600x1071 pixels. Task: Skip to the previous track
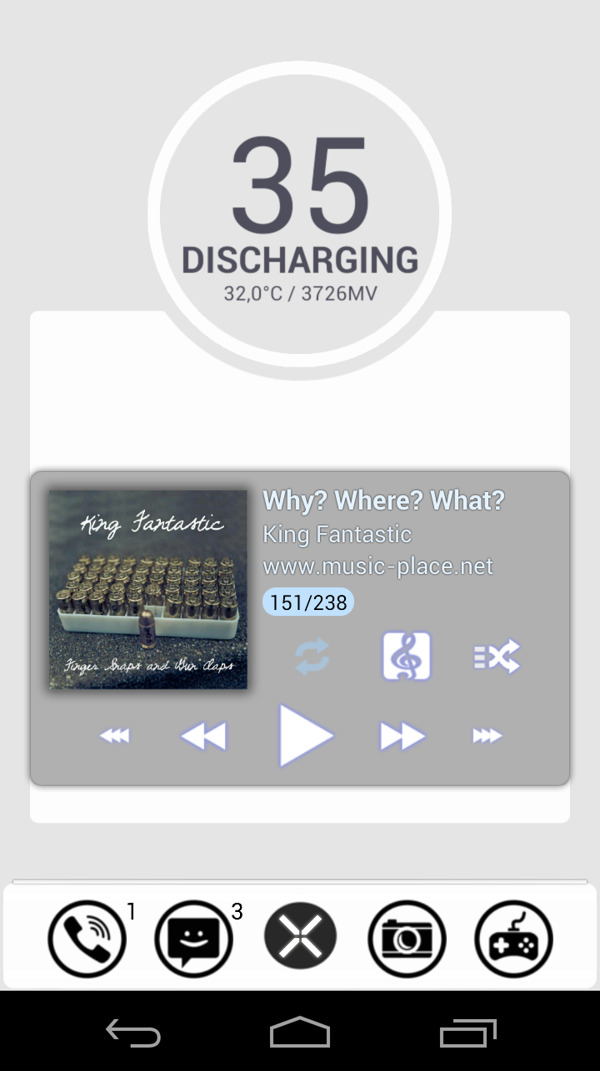115,737
